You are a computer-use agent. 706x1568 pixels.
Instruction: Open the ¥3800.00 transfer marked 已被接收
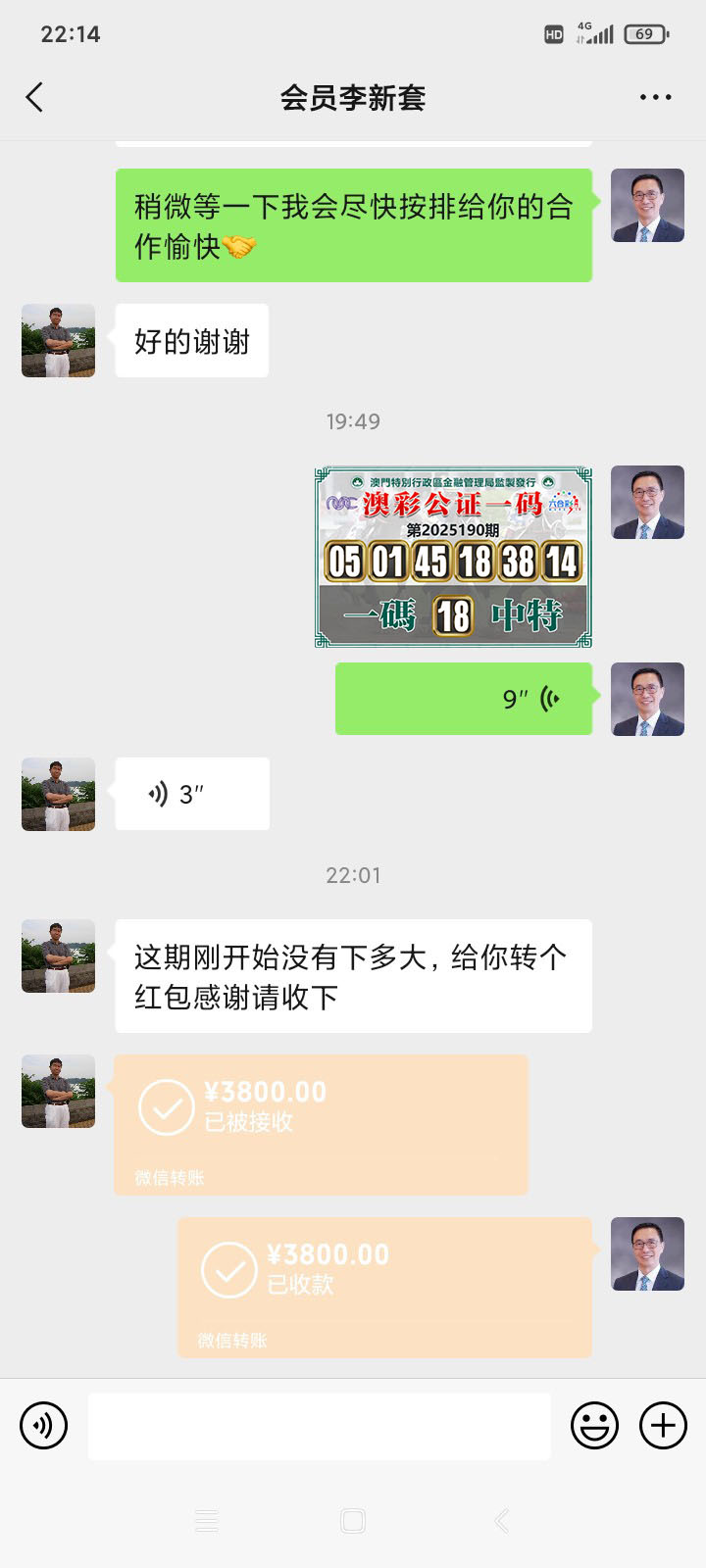[x=321, y=1124]
